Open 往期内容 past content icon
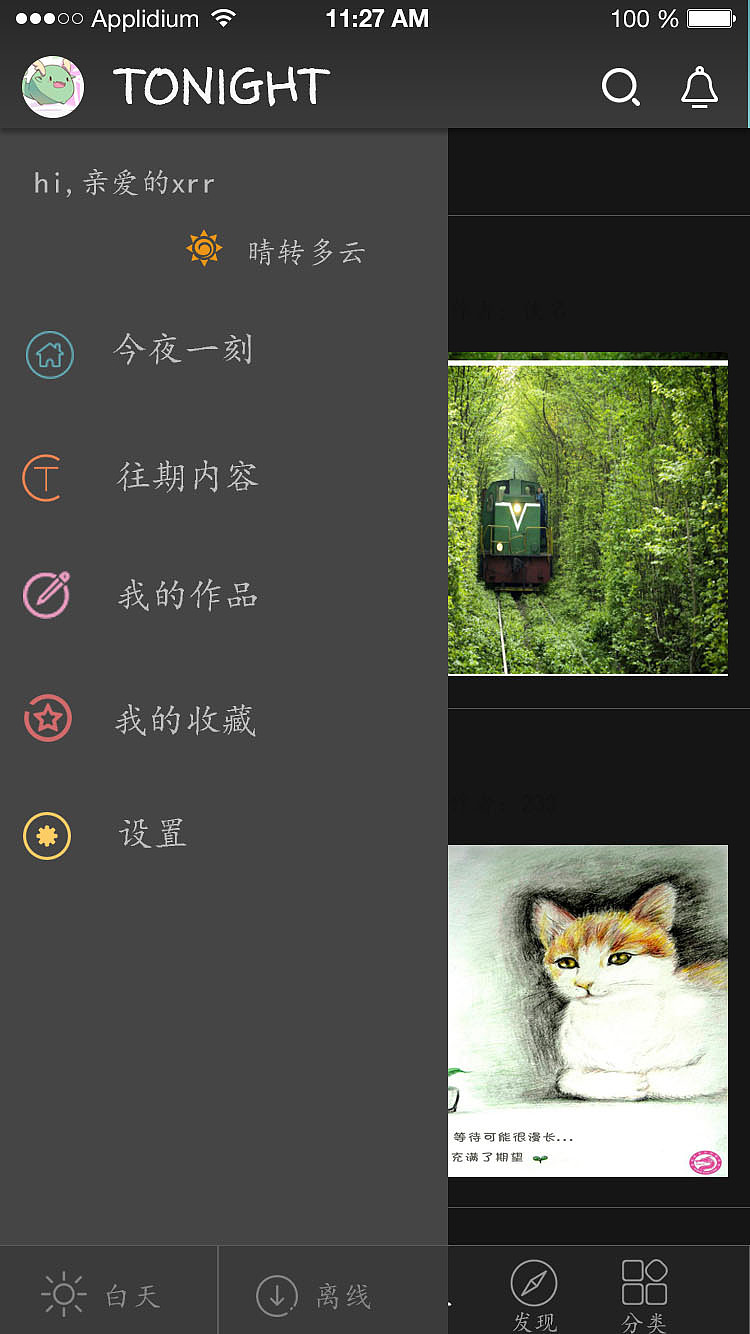This screenshot has width=750, height=1334. pos(46,477)
